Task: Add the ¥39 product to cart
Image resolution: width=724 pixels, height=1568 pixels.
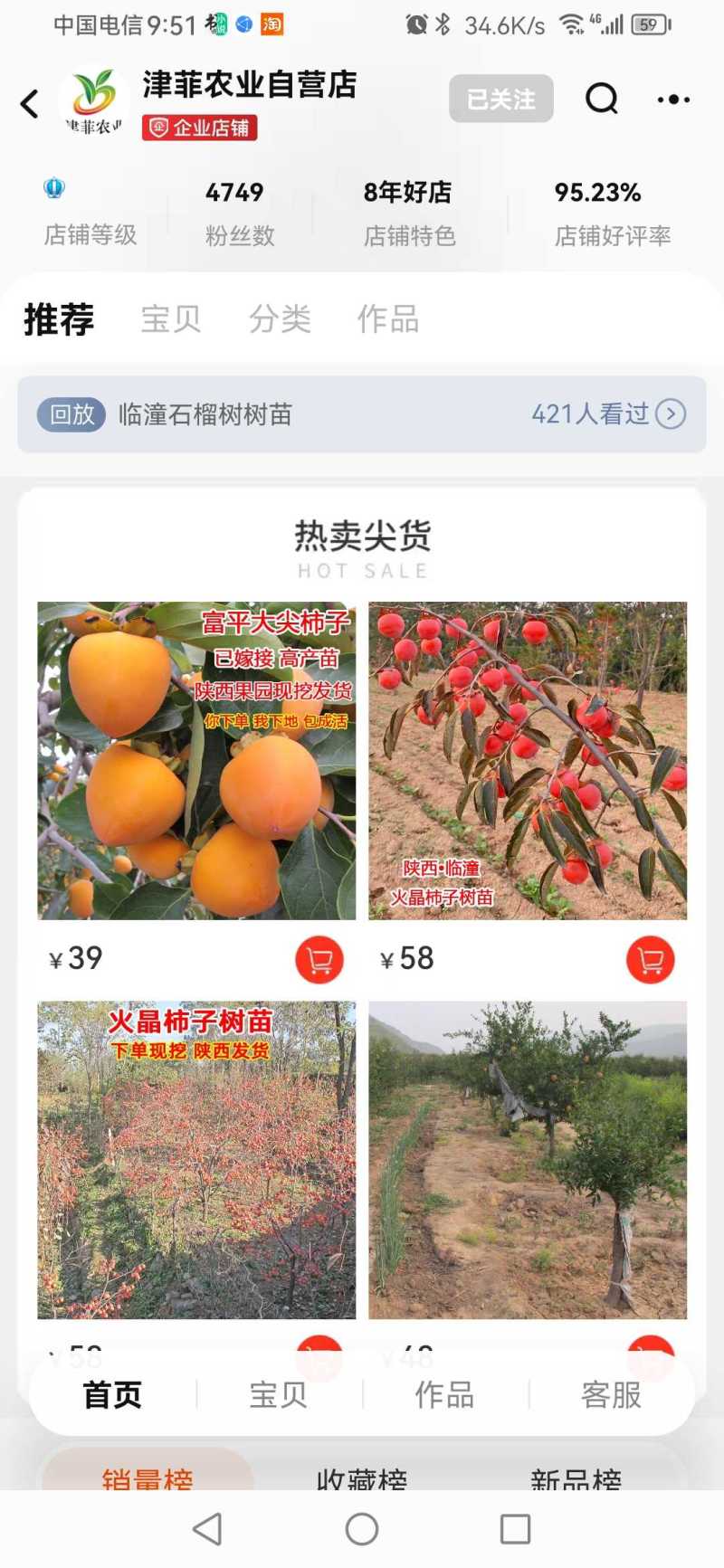Action: click(319, 960)
